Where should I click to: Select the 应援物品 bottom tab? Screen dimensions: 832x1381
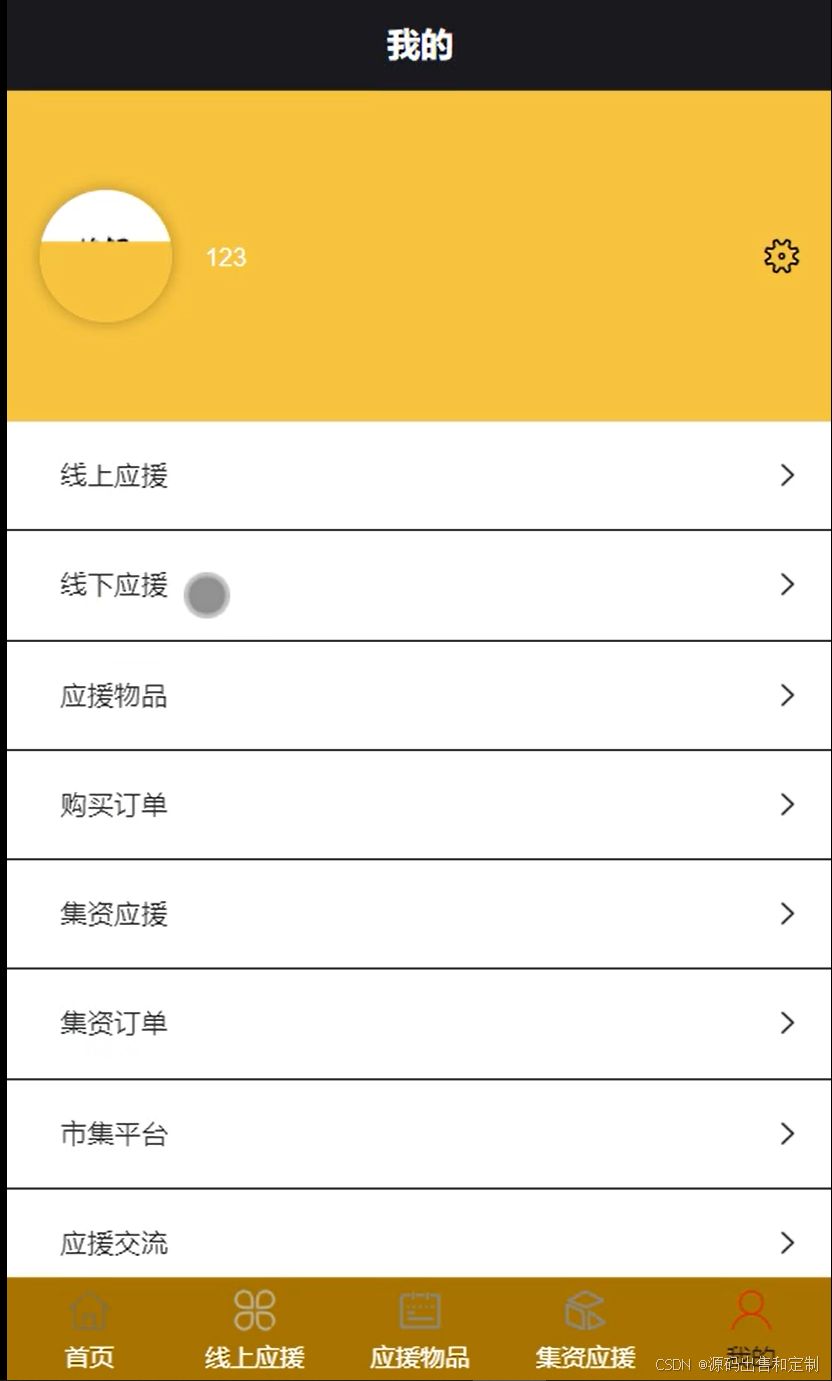coord(419,1329)
